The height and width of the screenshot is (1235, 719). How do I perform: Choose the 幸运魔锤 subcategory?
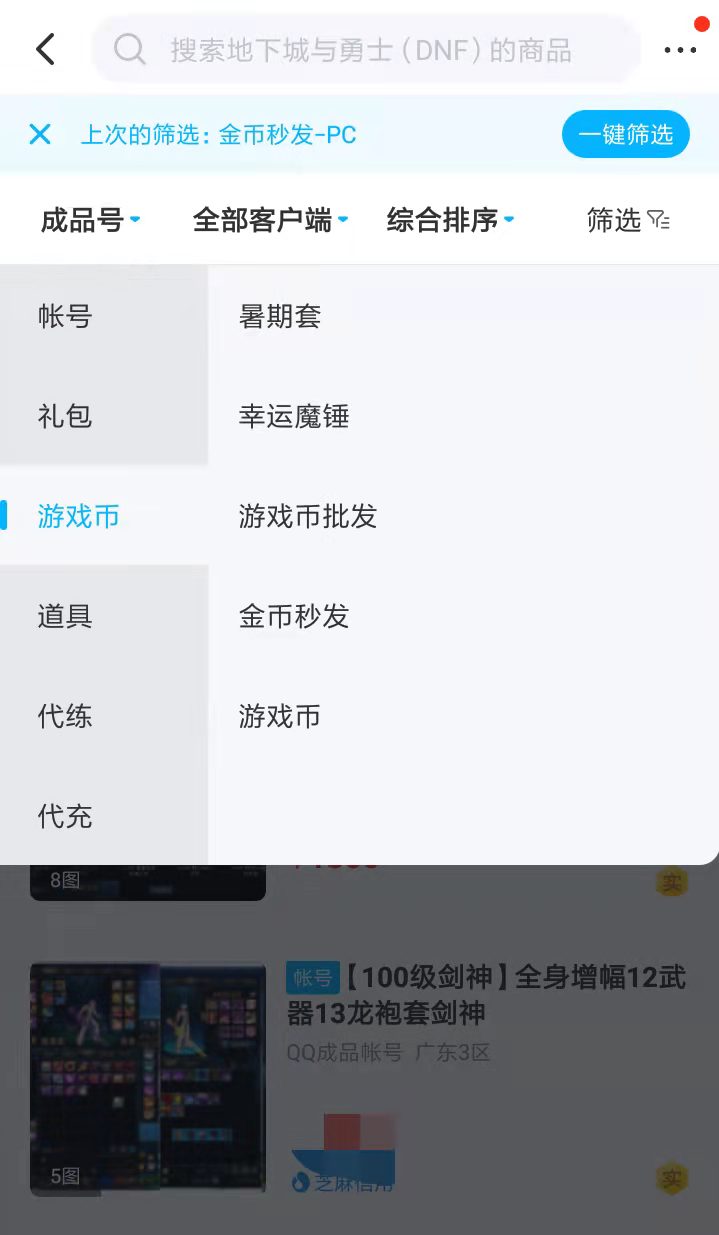click(294, 416)
